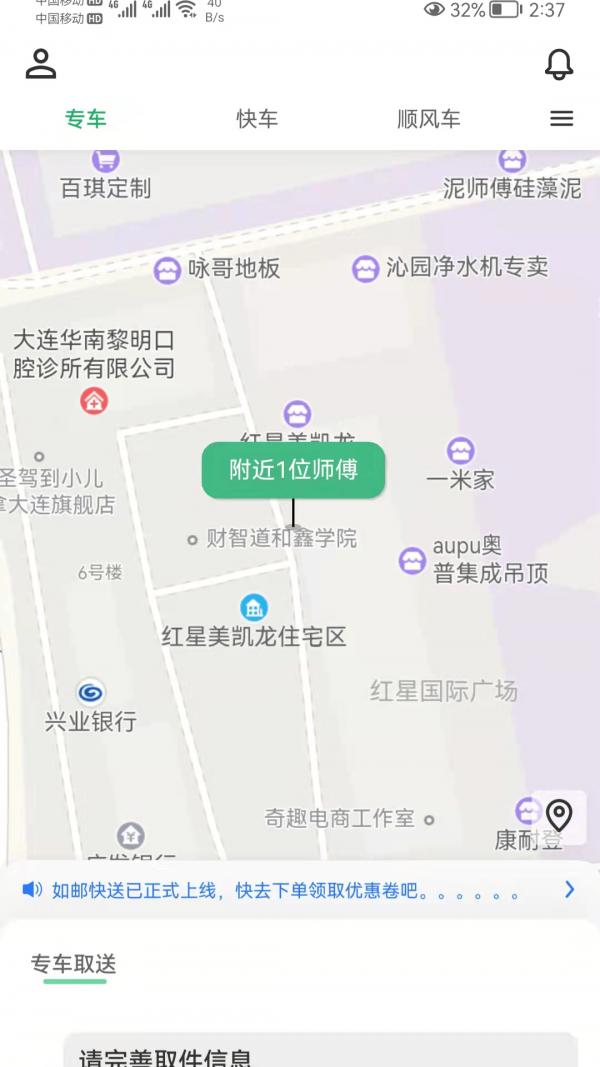The image size is (600, 1067).
Task: Select the 专车取送 tab
Action: pos(74,964)
